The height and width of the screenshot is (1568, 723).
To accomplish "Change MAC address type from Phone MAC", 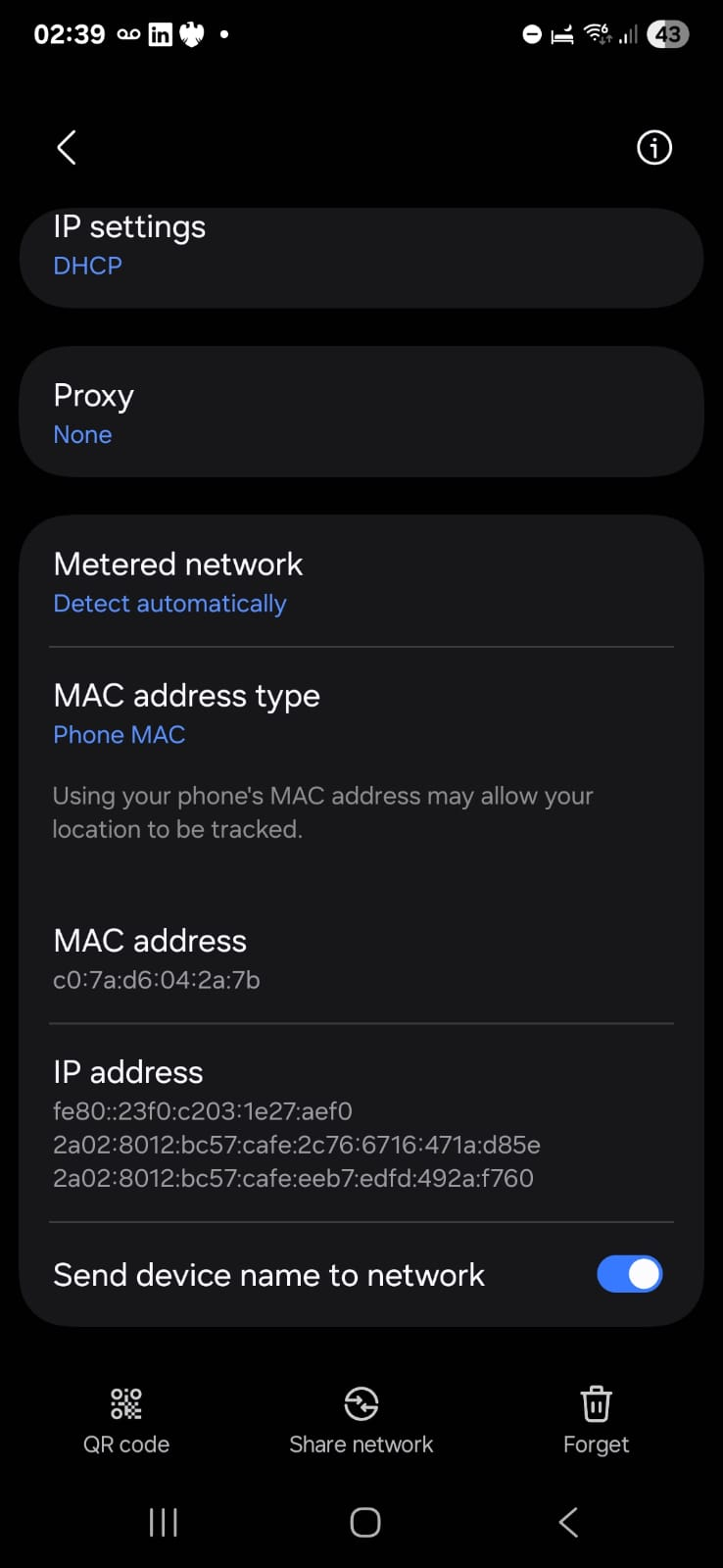I will point(361,713).
